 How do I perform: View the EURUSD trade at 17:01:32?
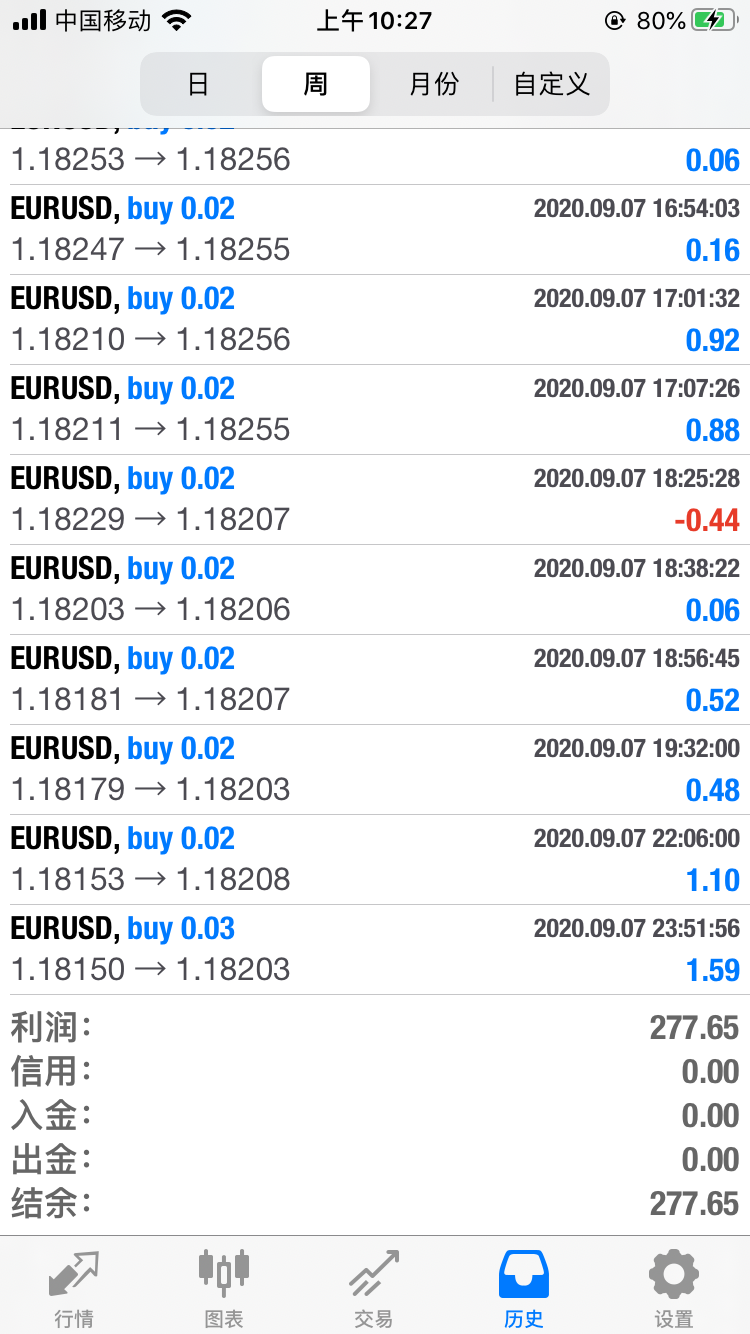click(x=375, y=320)
